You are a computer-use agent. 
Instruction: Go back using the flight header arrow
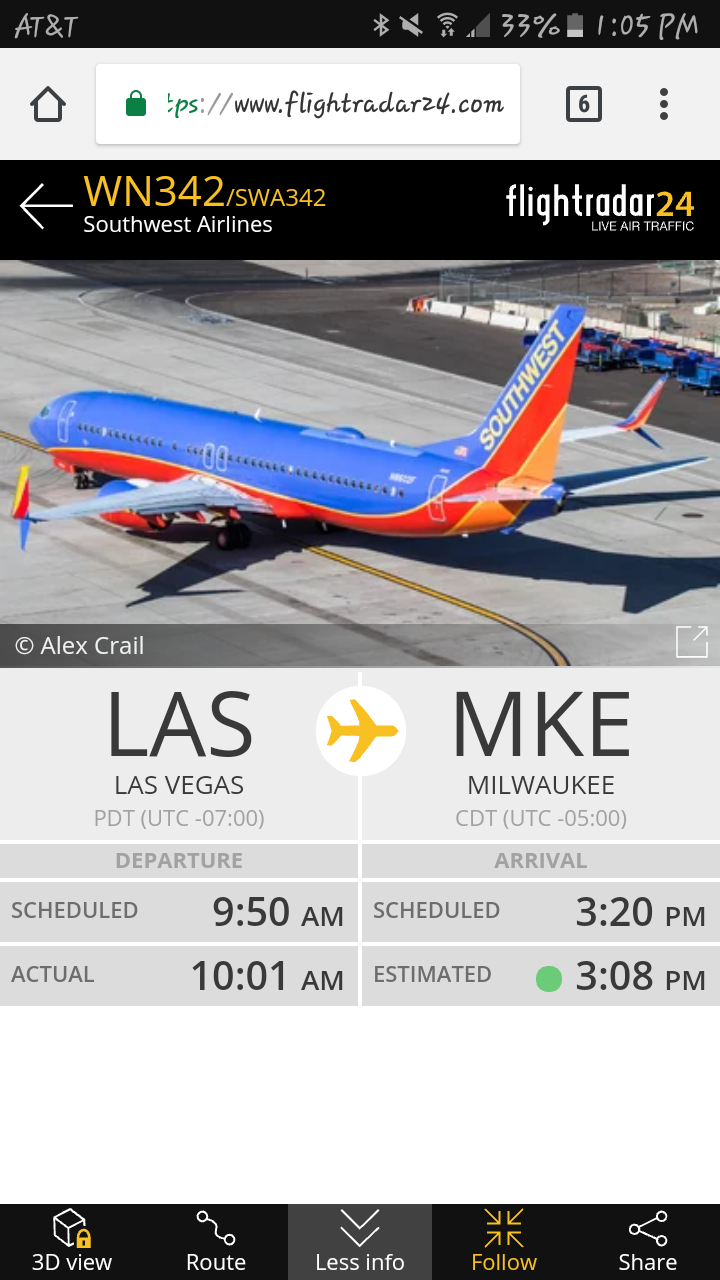tap(46, 207)
